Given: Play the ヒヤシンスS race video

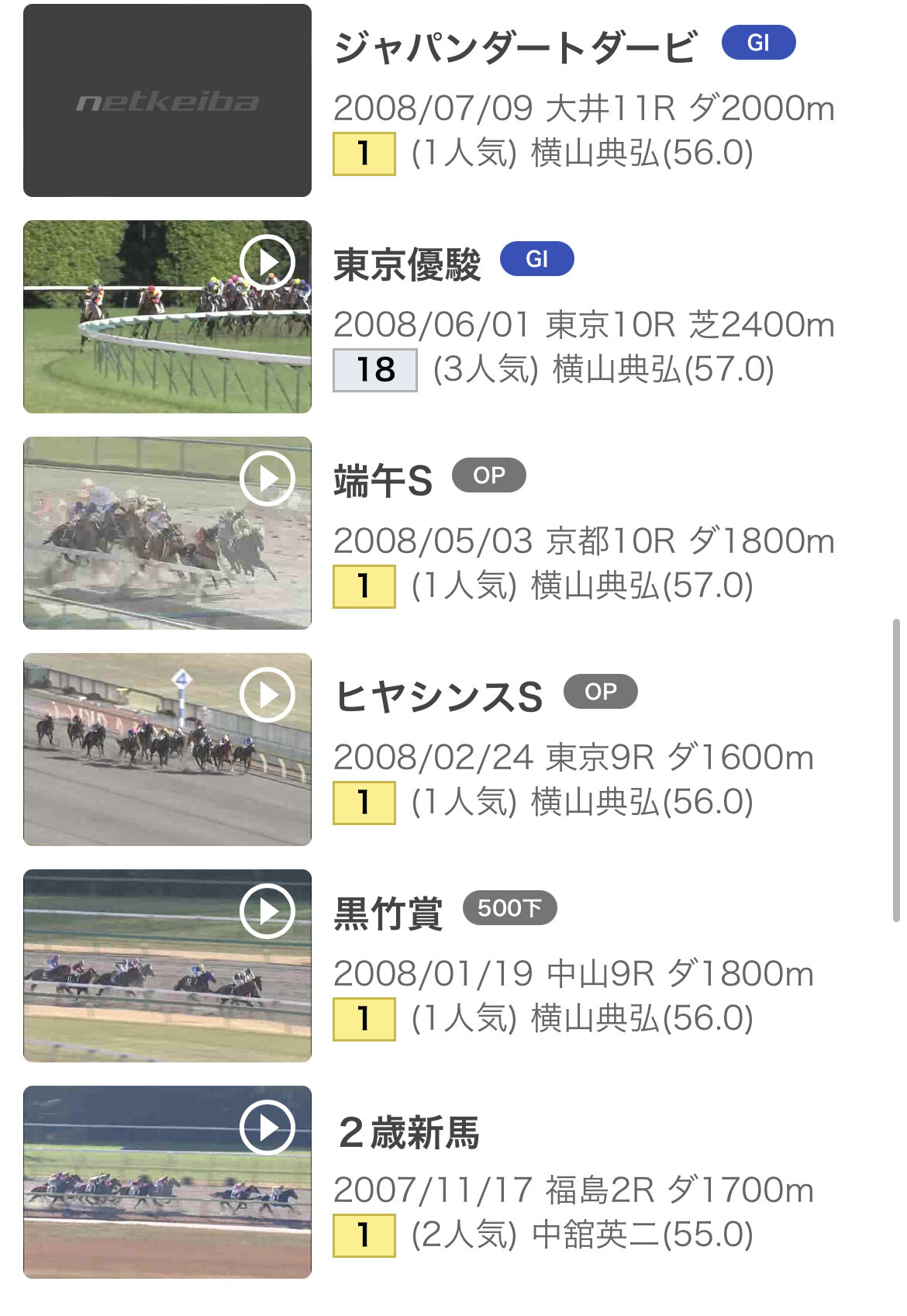Looking at the screenshot, I should (x=267, y=695).
